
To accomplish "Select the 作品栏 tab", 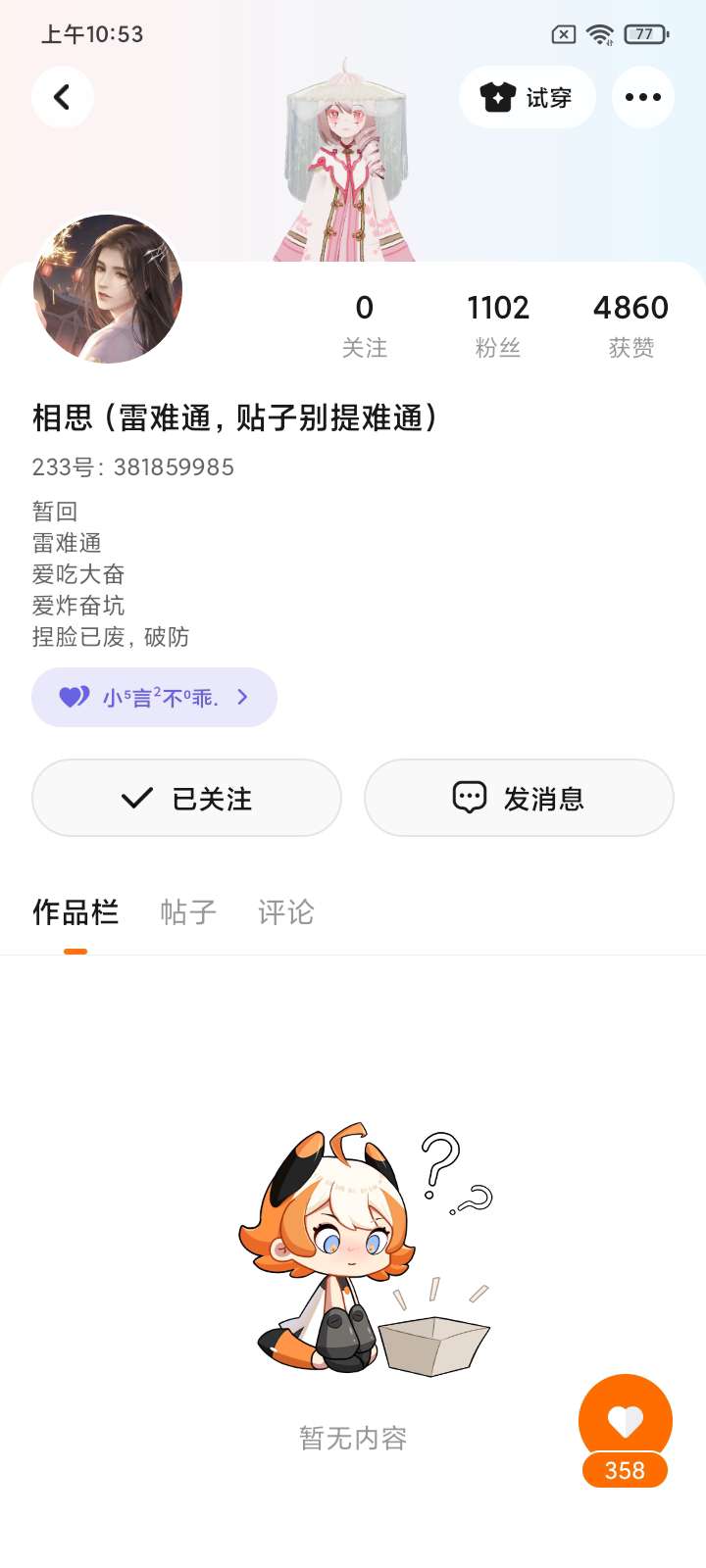I will 76,912.
